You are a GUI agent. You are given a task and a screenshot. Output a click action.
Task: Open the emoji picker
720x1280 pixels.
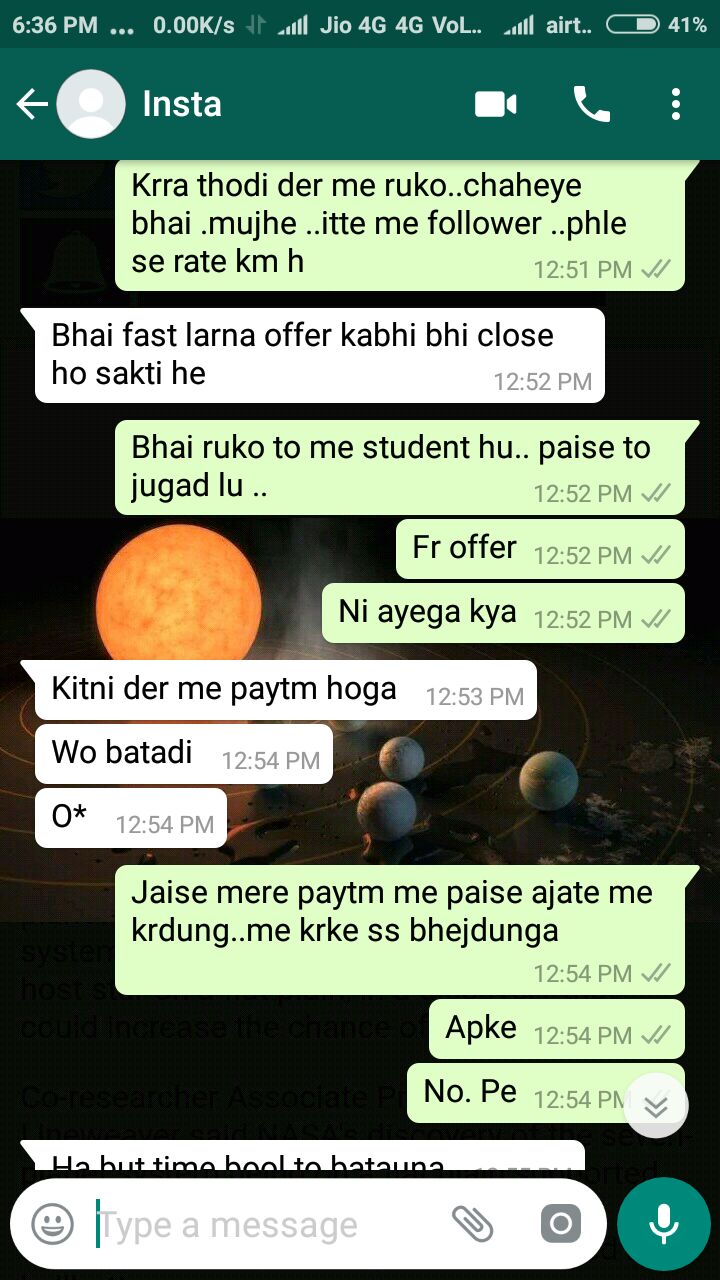52,1224
